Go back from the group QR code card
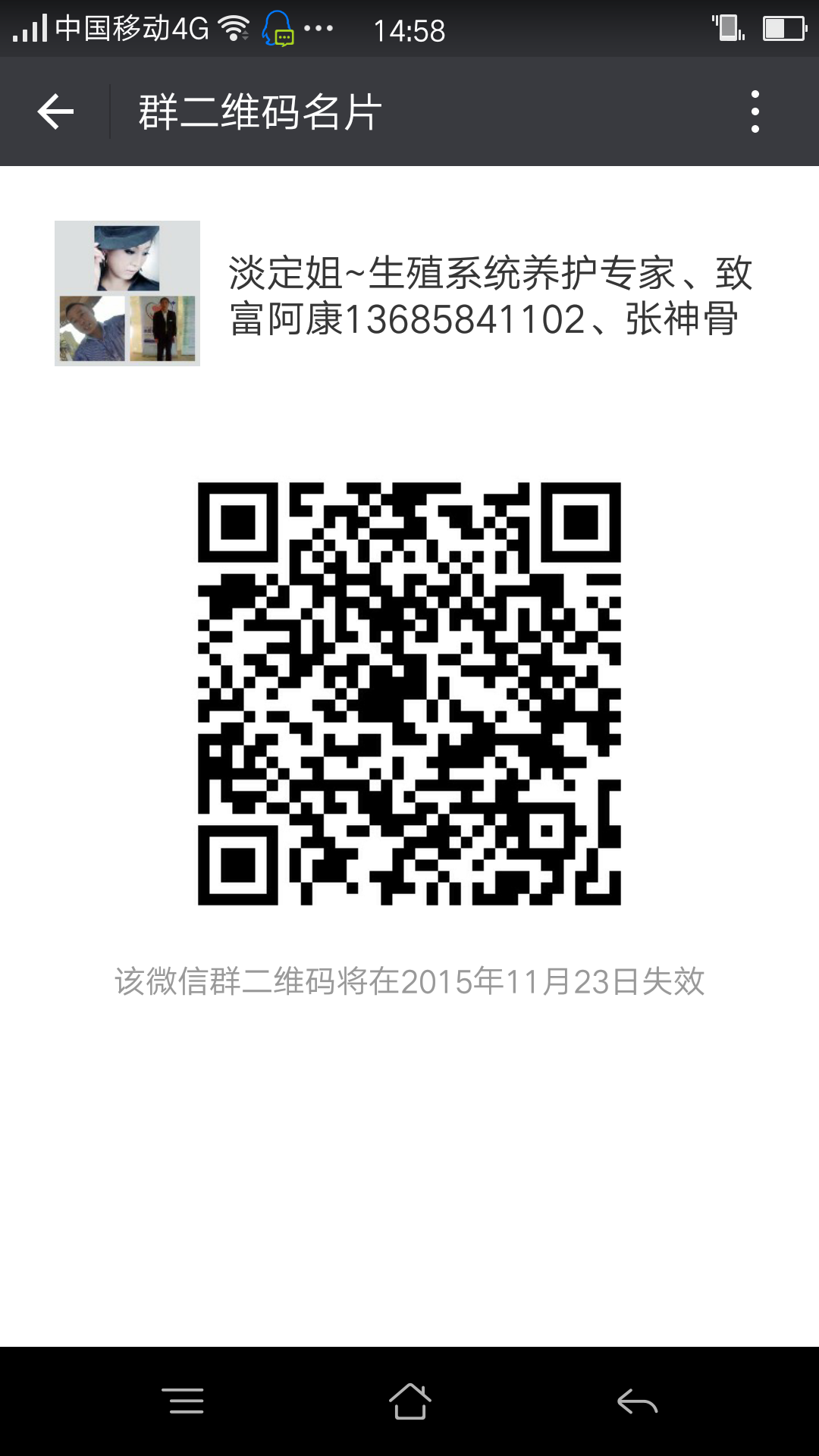 pyautogui.click(x=55, y=112)
